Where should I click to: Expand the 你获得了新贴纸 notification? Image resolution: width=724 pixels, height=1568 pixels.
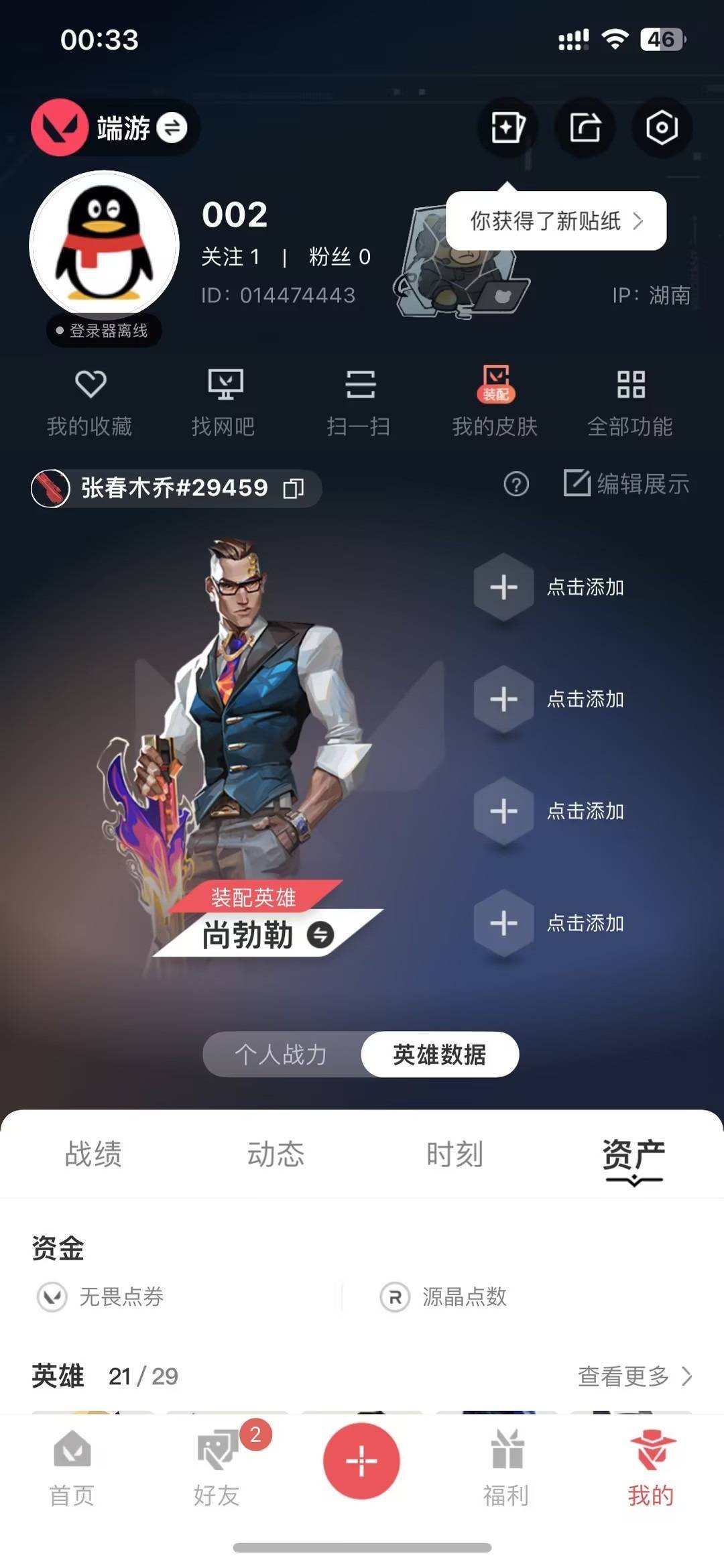(x=556, y=220)
